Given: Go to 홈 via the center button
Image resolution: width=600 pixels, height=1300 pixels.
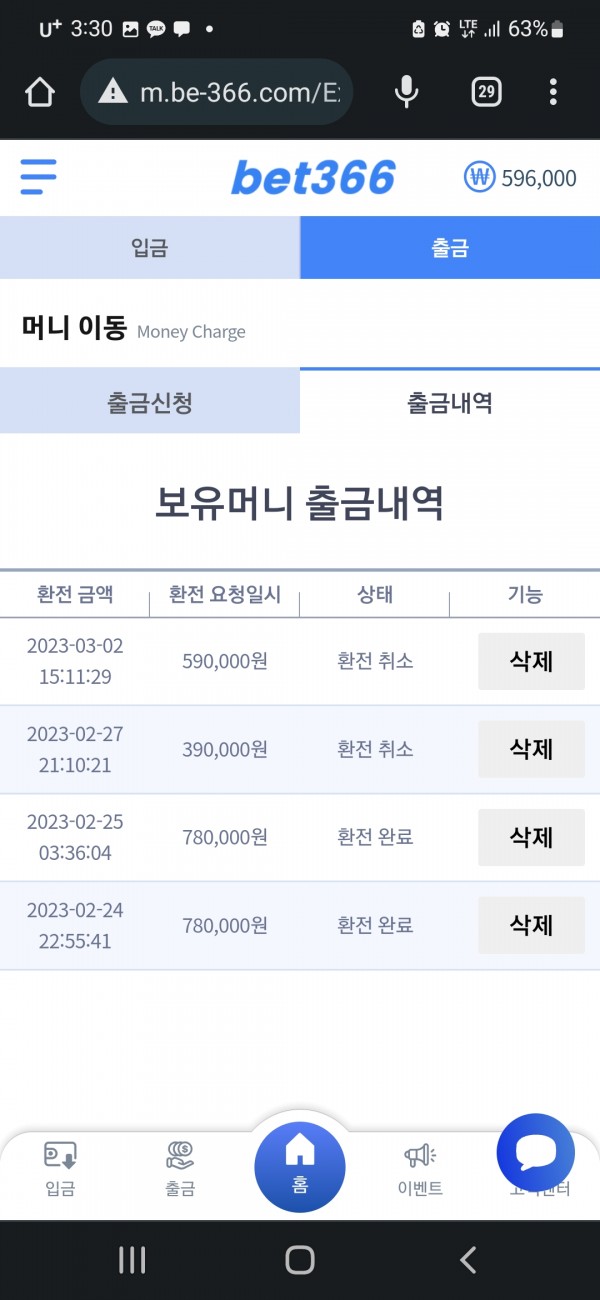Looking at the screenshot, I should coord(300,1166).
